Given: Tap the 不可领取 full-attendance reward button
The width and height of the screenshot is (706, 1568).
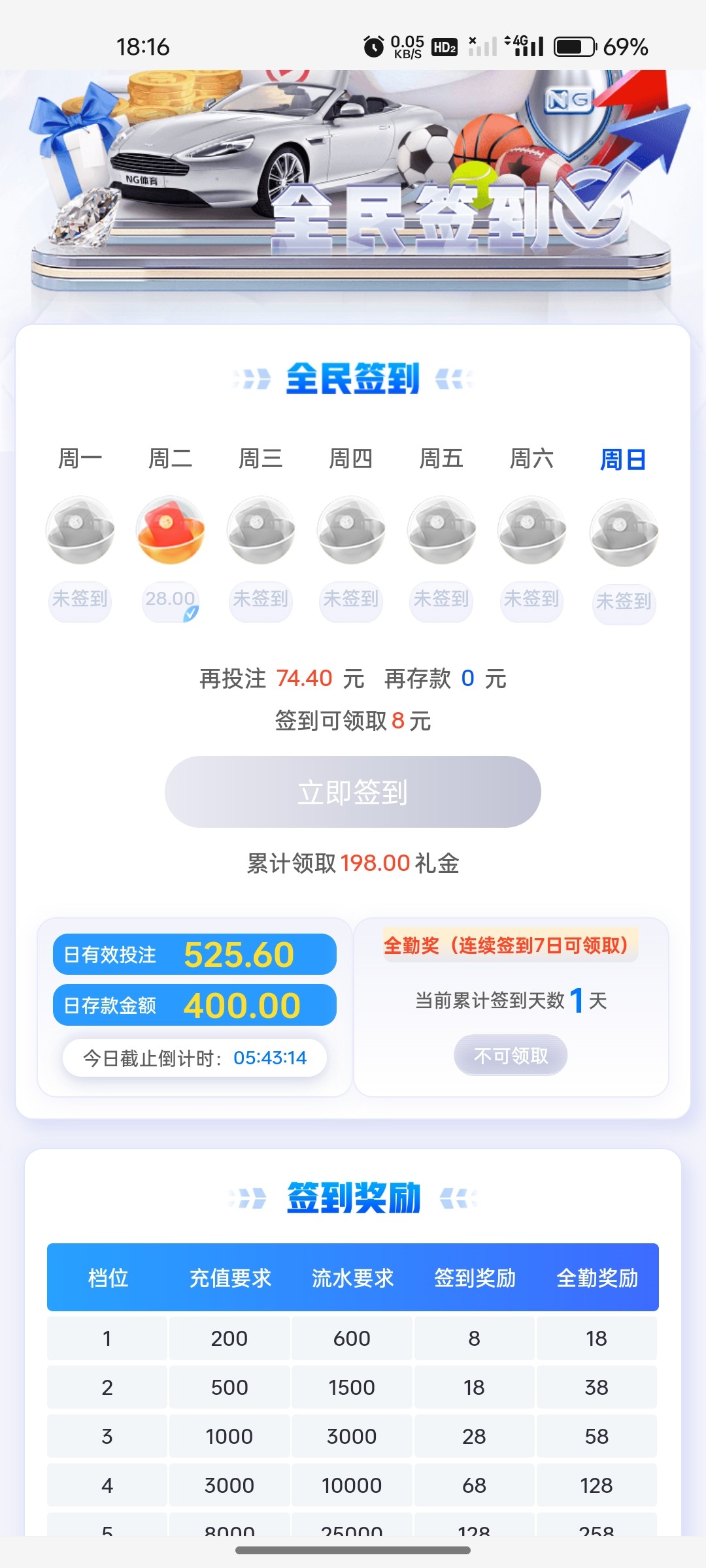Looking at the screenshot, I should coord(511,1056).
